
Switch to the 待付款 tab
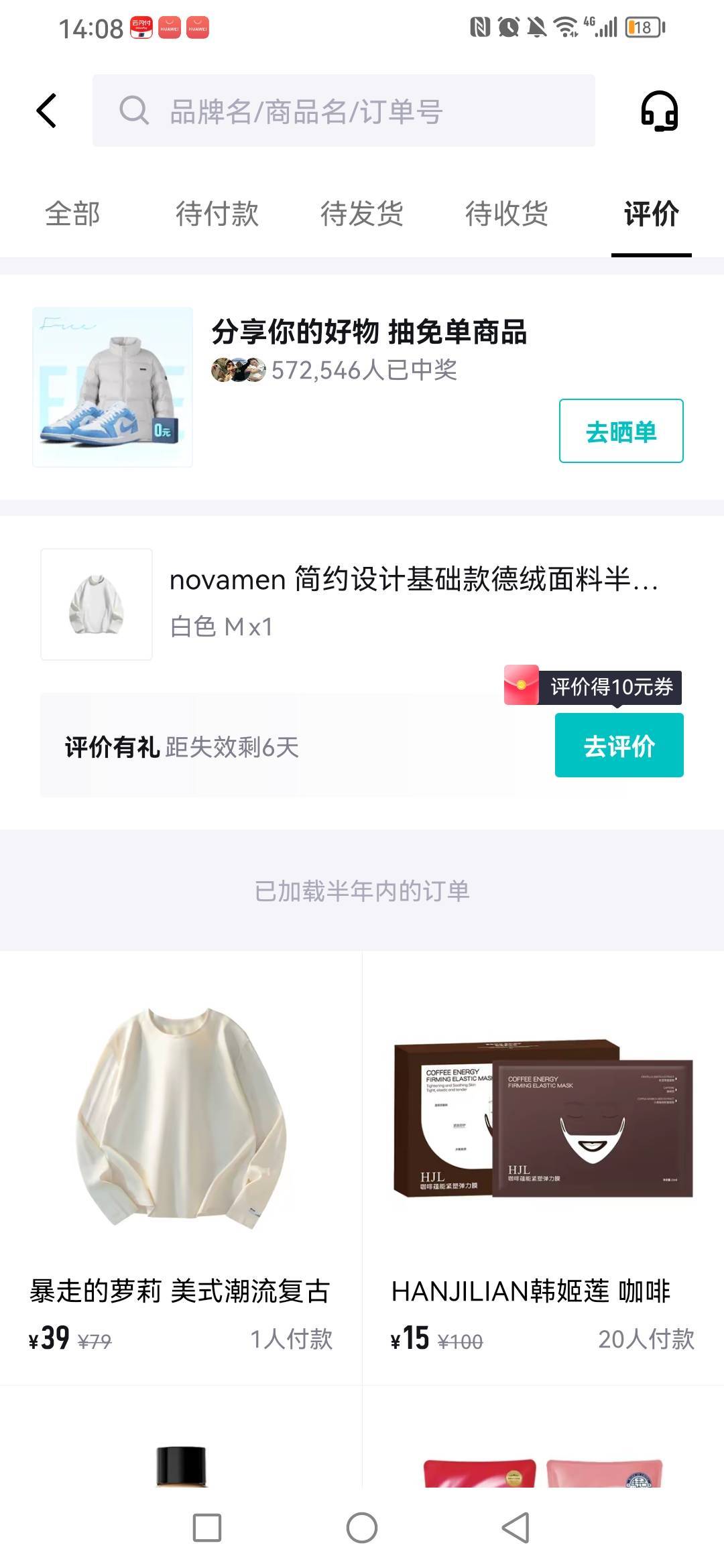pyautogui.click(x=217, y=214)
